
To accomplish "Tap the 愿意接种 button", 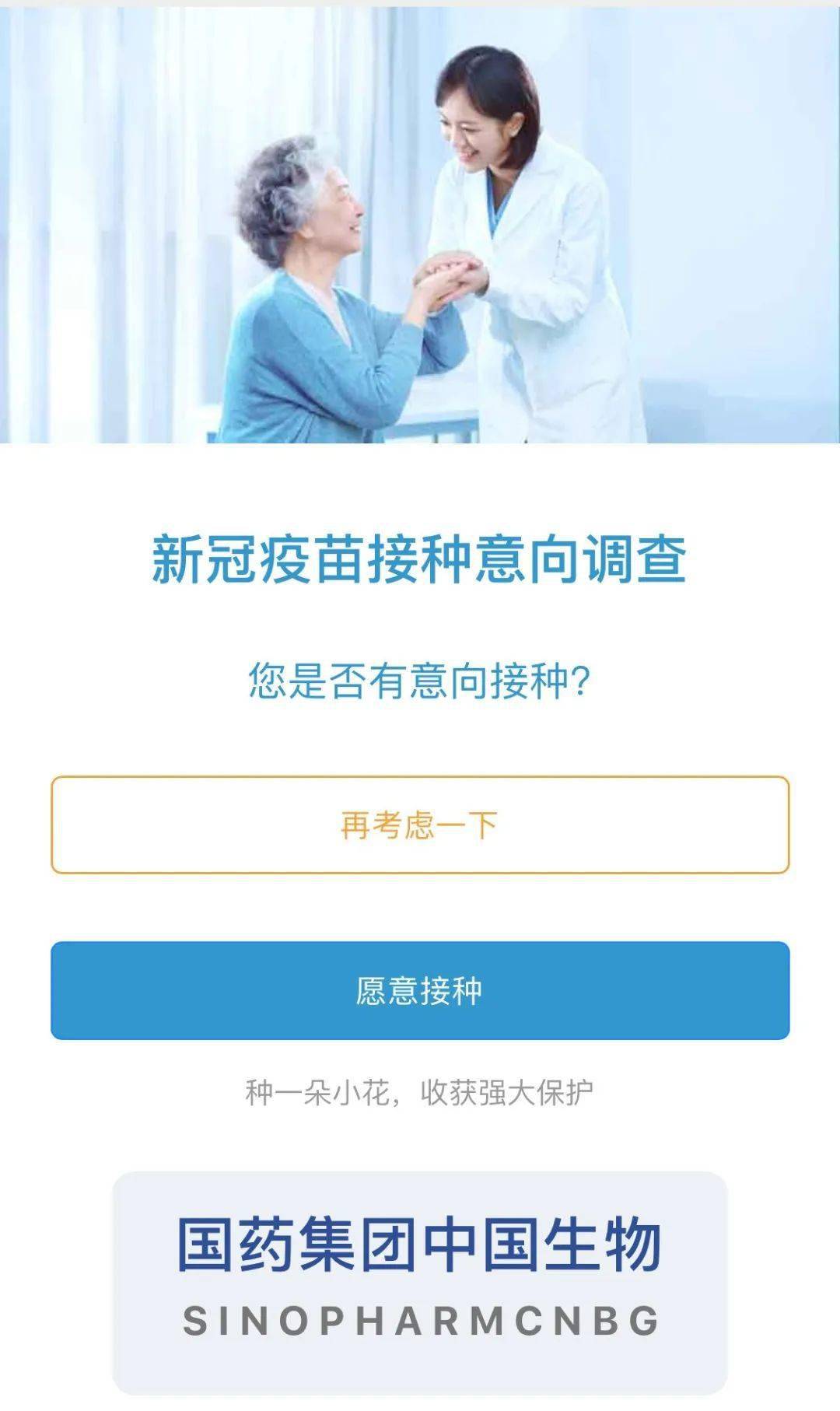I will pyautogui.click(x=420, y=990).
